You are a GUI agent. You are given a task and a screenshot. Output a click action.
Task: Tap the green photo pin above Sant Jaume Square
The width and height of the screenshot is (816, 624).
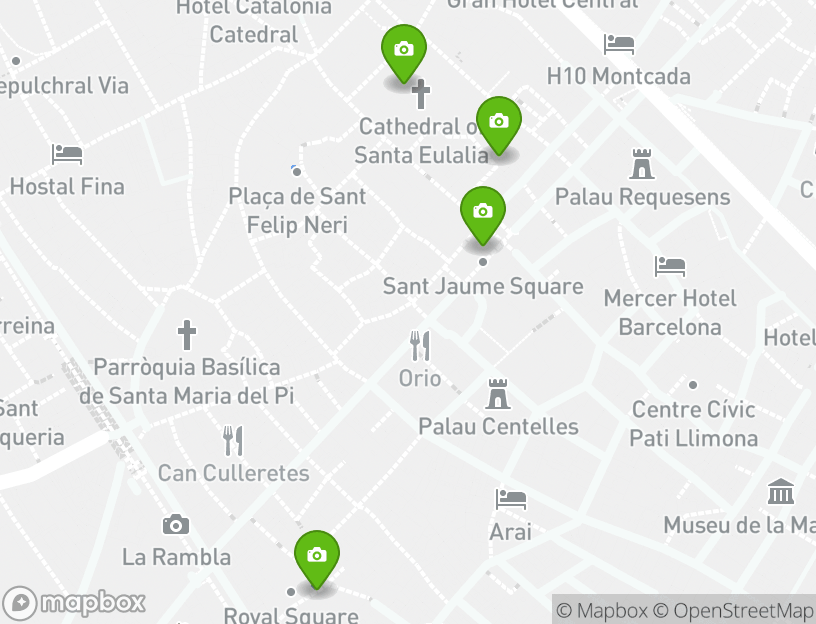click(x=483, y=213)
